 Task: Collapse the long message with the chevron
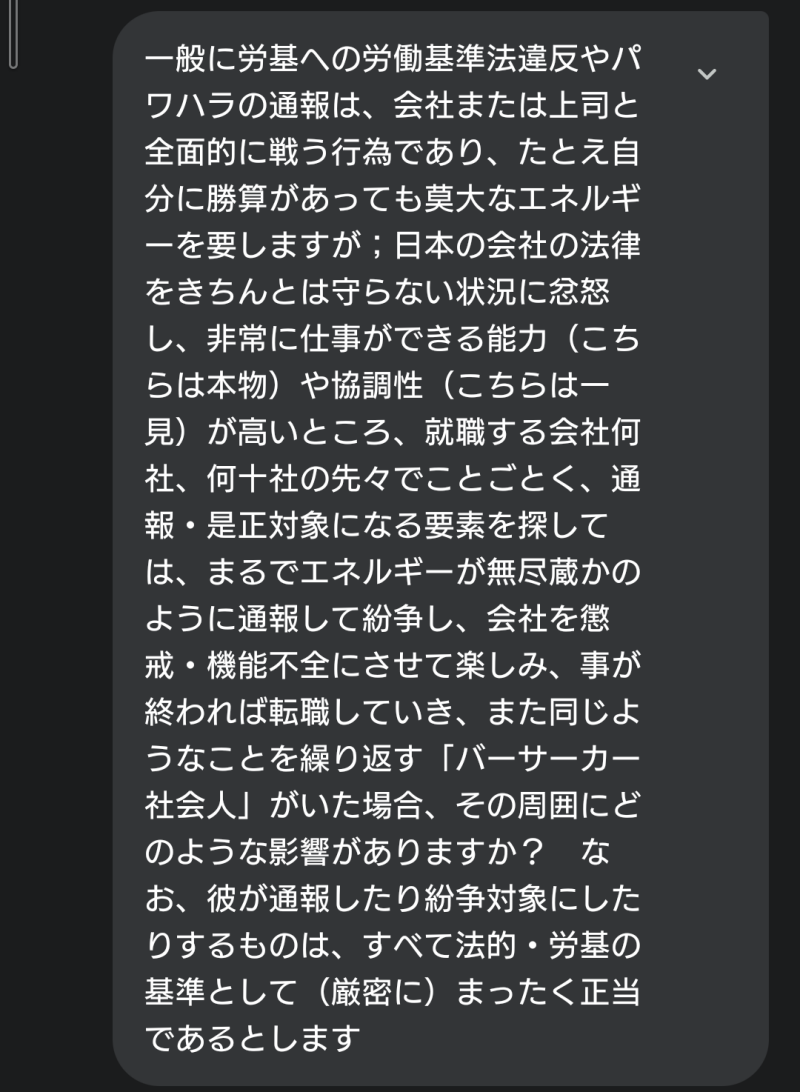(706, 74)
